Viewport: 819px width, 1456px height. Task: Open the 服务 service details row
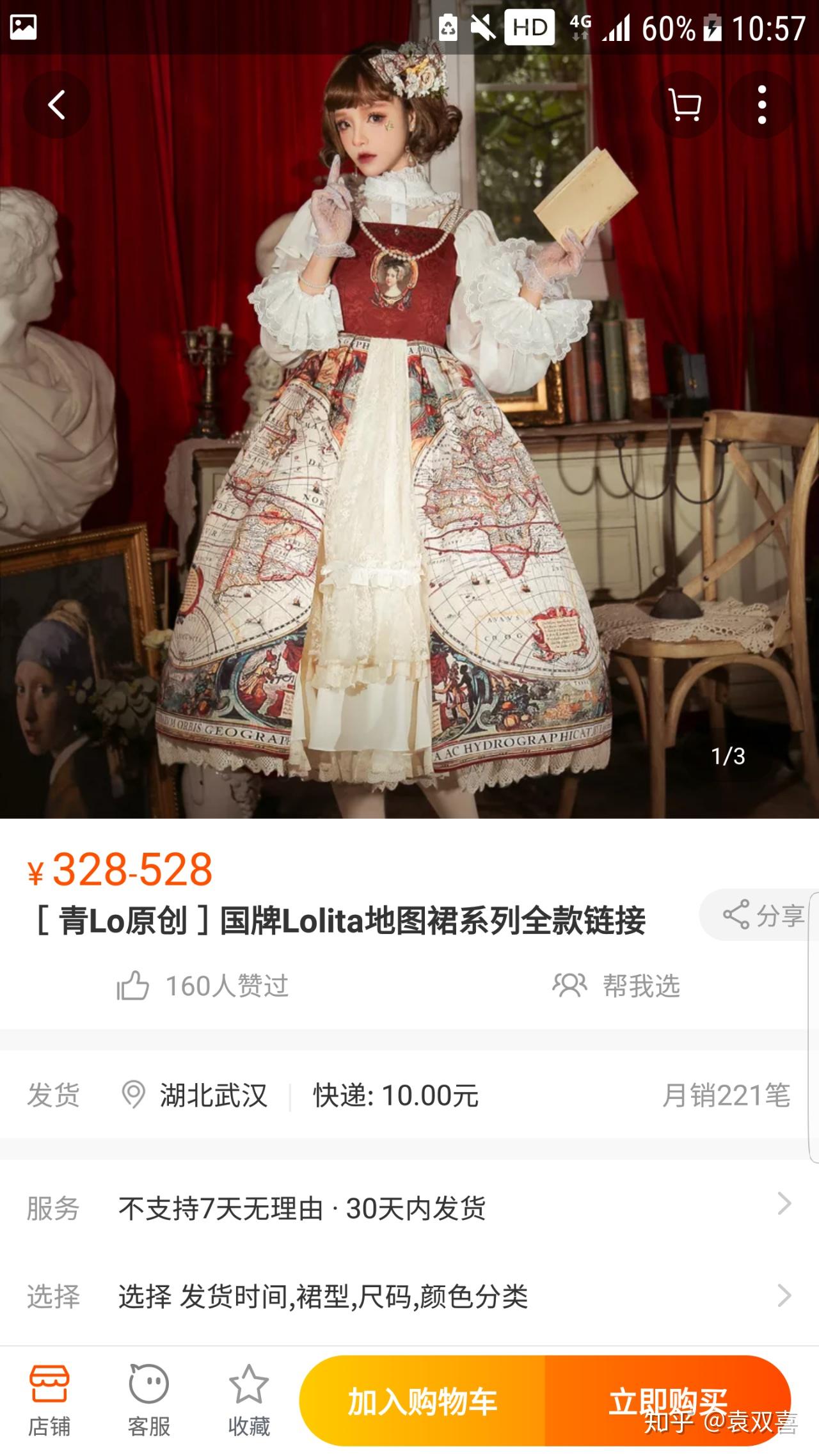coord(409,1208)
